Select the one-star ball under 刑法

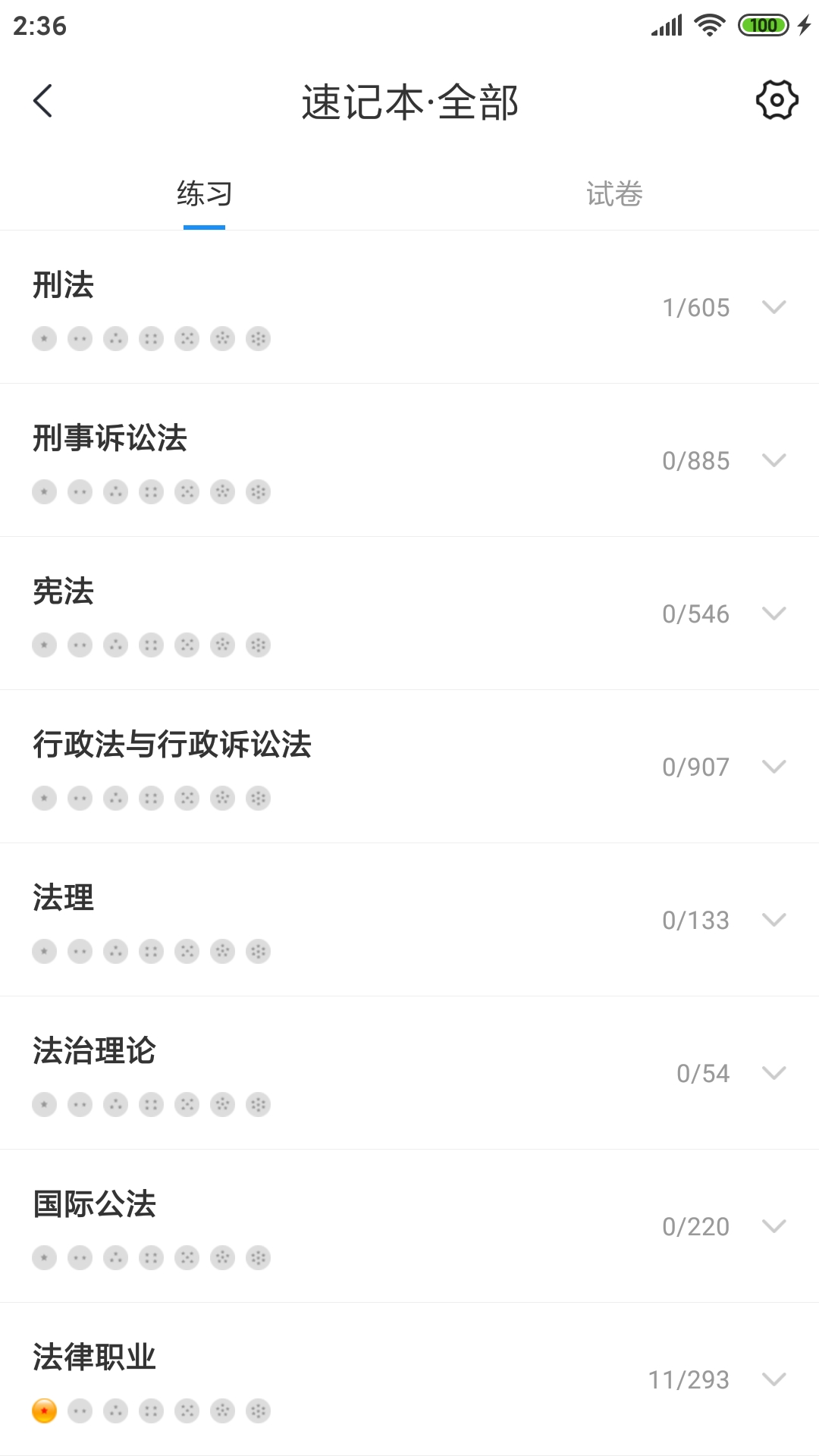[45, 339]
